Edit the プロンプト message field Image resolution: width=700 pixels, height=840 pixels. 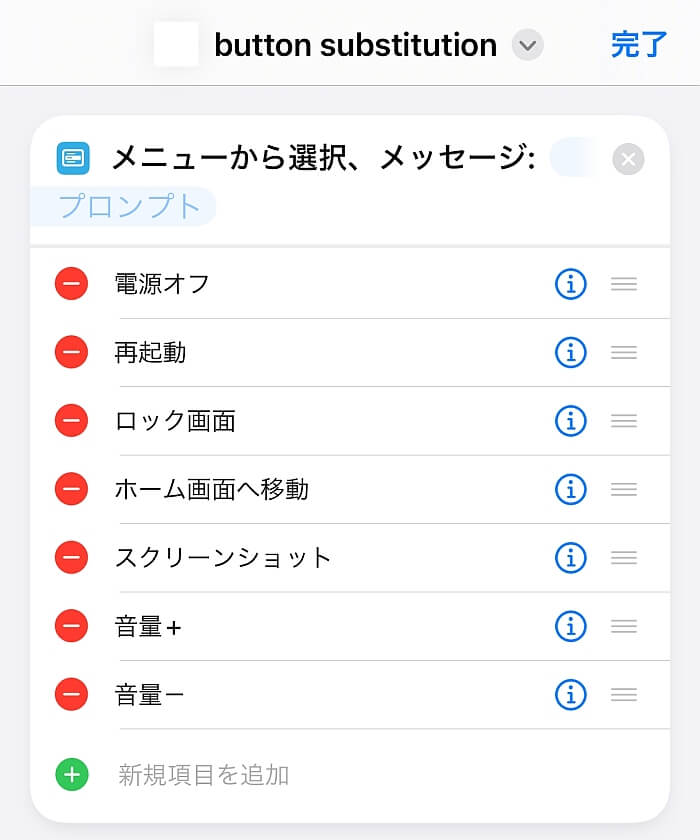[131, 207]
